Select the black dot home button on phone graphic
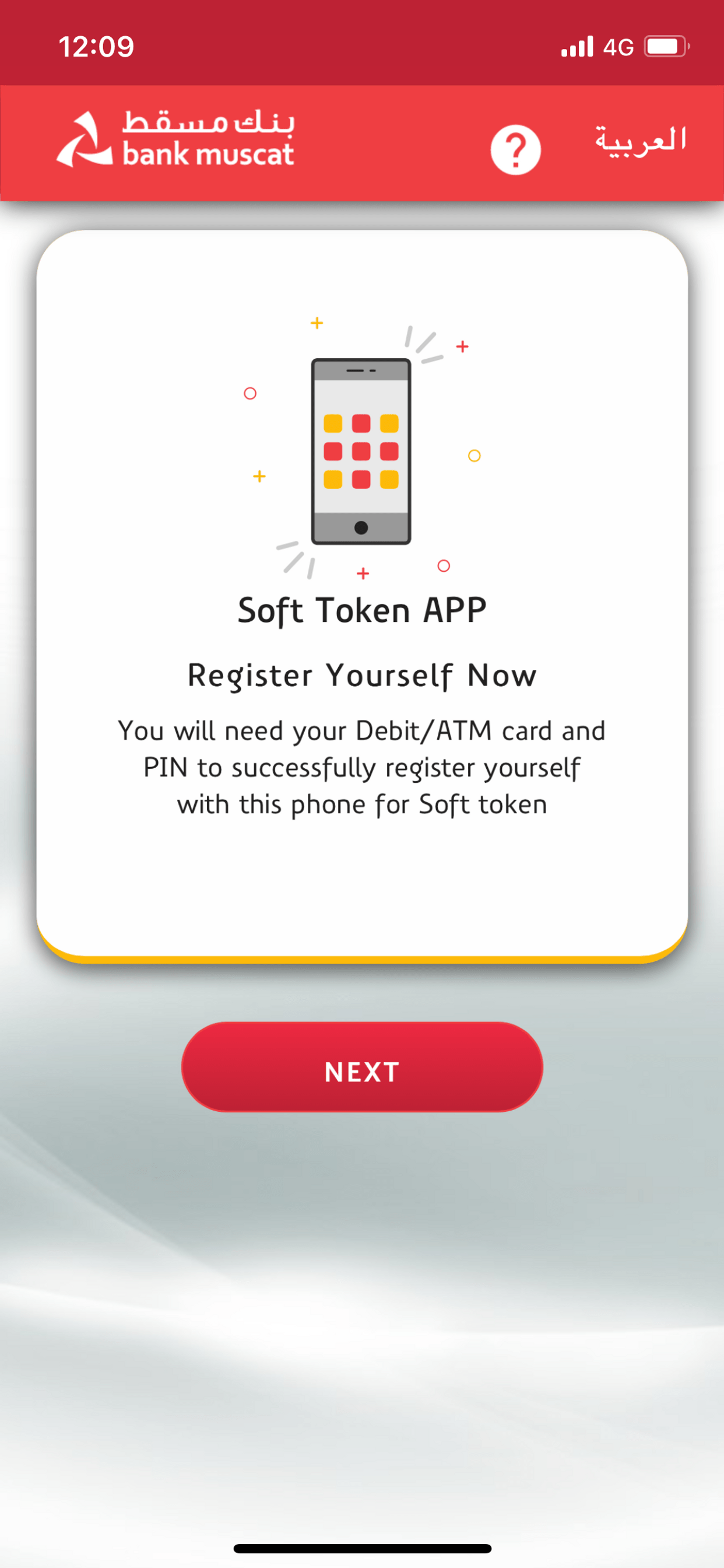The height and width of the screenshot is (1568, 724). (x=360, y=526)
